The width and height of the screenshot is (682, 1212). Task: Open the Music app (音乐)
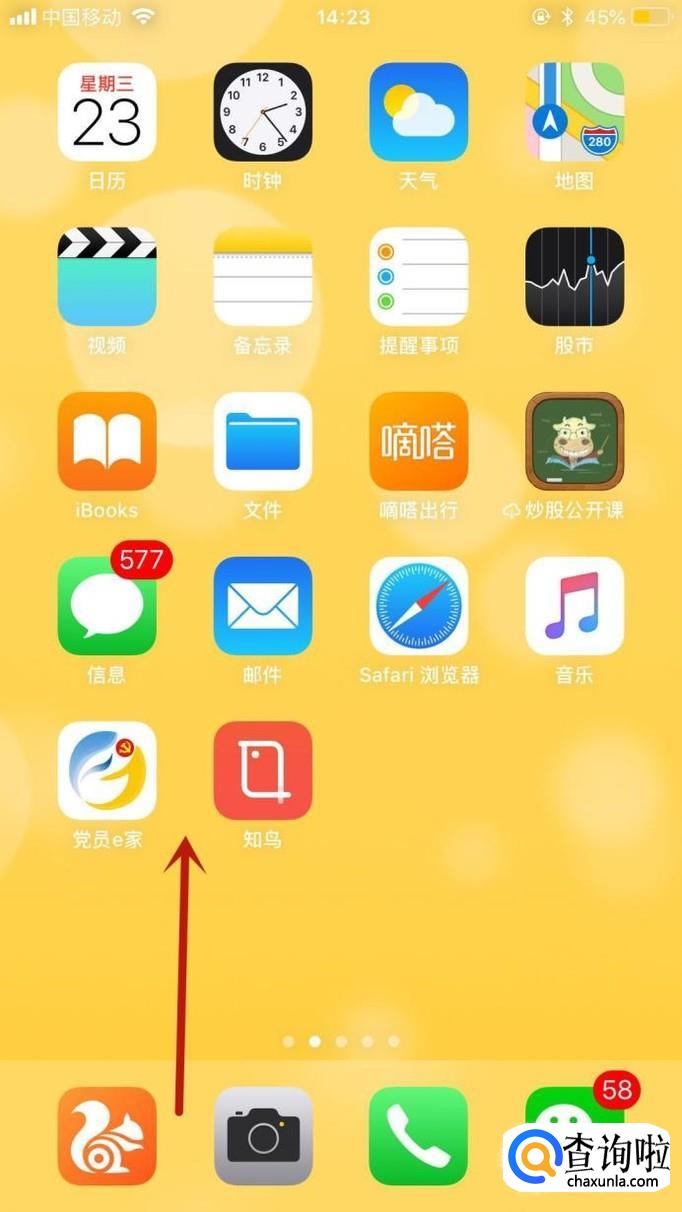575,606
